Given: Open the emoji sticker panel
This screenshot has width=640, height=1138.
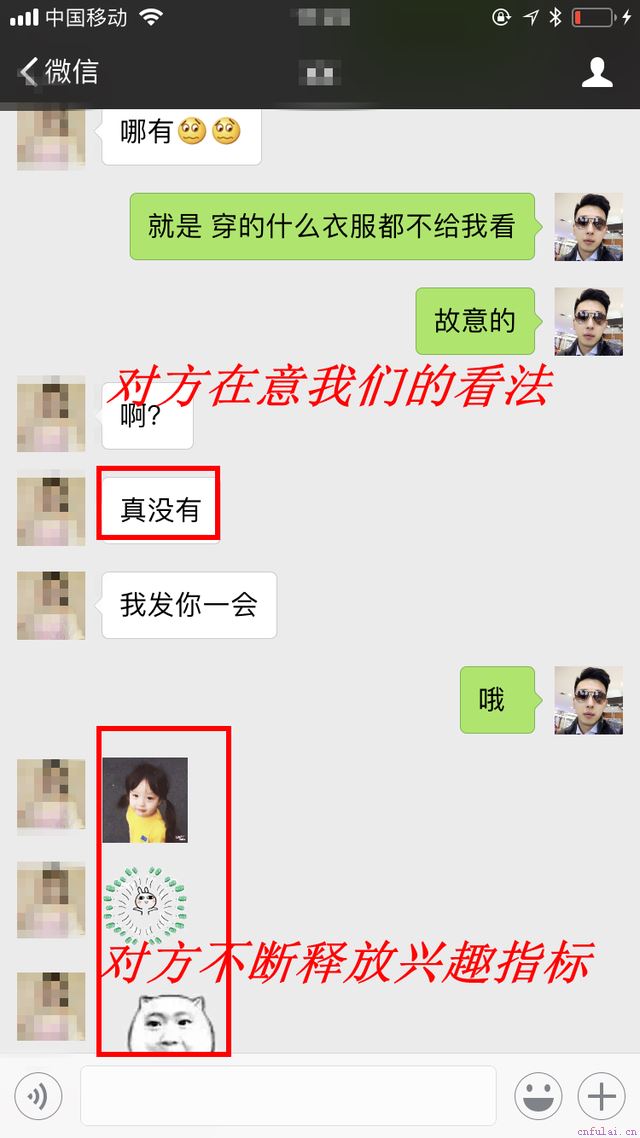Looking at the screenshot, I should 538,1096.
